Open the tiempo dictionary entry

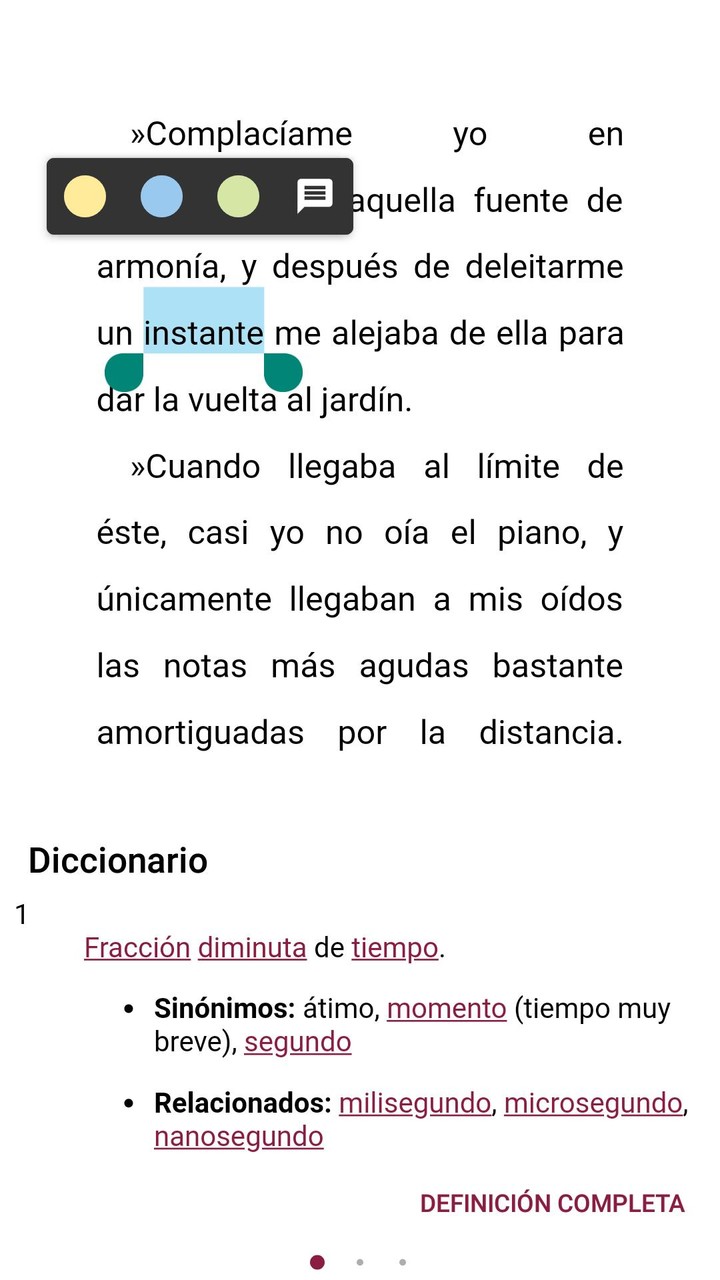394,947
